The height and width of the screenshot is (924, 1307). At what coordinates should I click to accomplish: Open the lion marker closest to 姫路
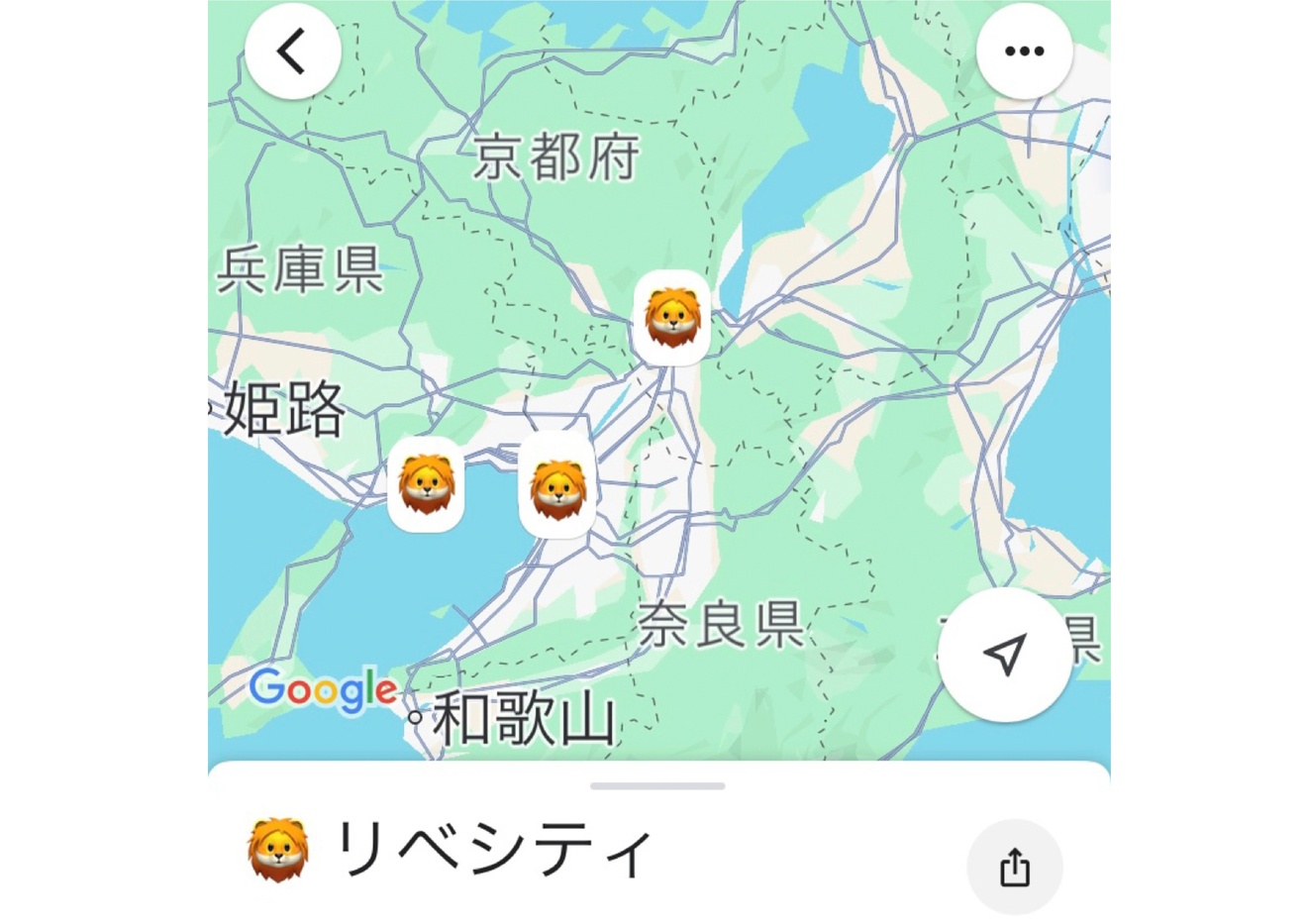pyautogui.click(x=426, y=484)
